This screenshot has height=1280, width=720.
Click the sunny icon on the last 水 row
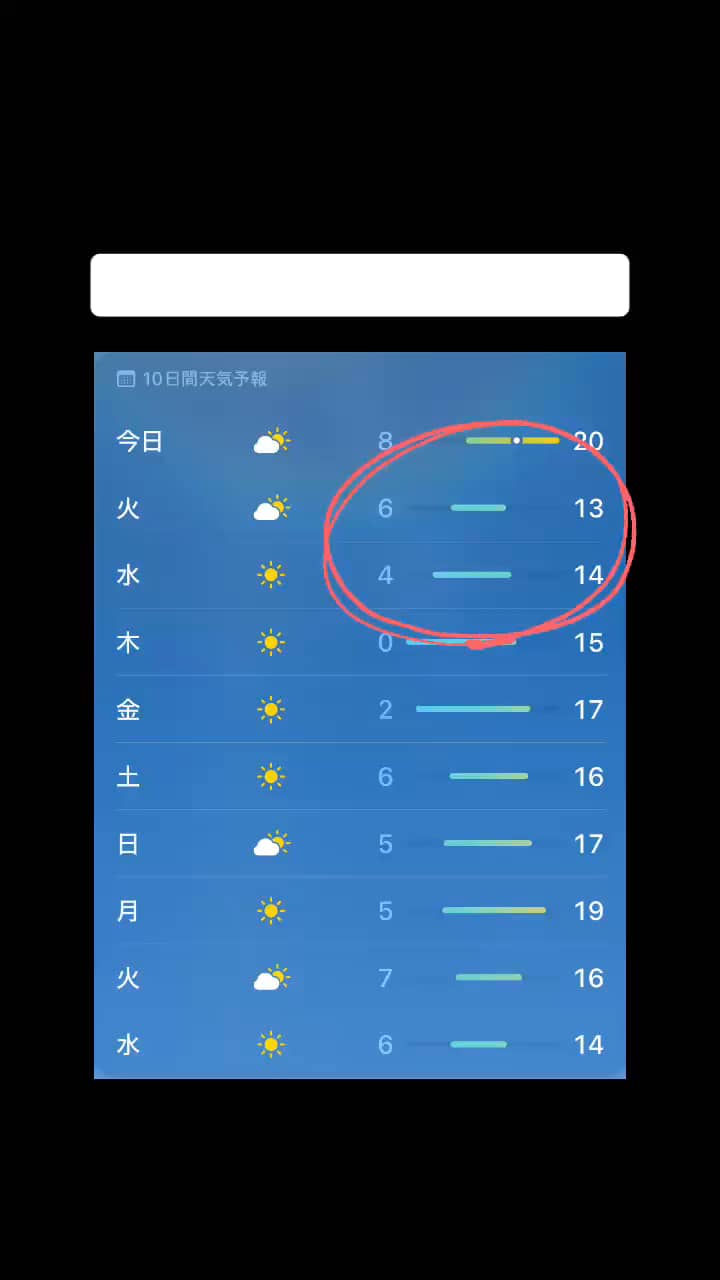click(270, 1044)
